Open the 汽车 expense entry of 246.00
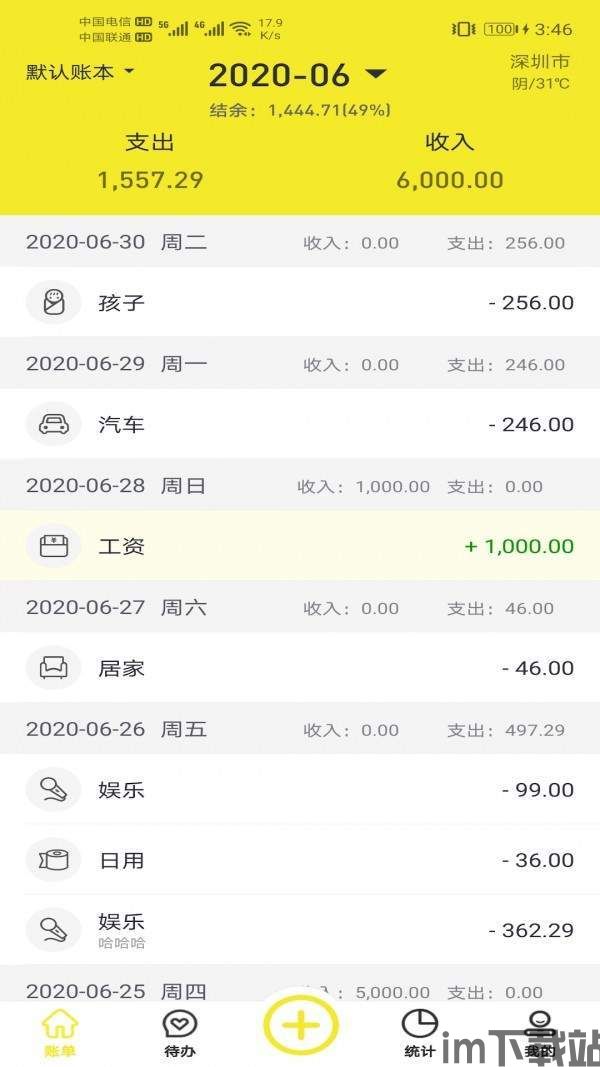 click(x=300, y=424)
